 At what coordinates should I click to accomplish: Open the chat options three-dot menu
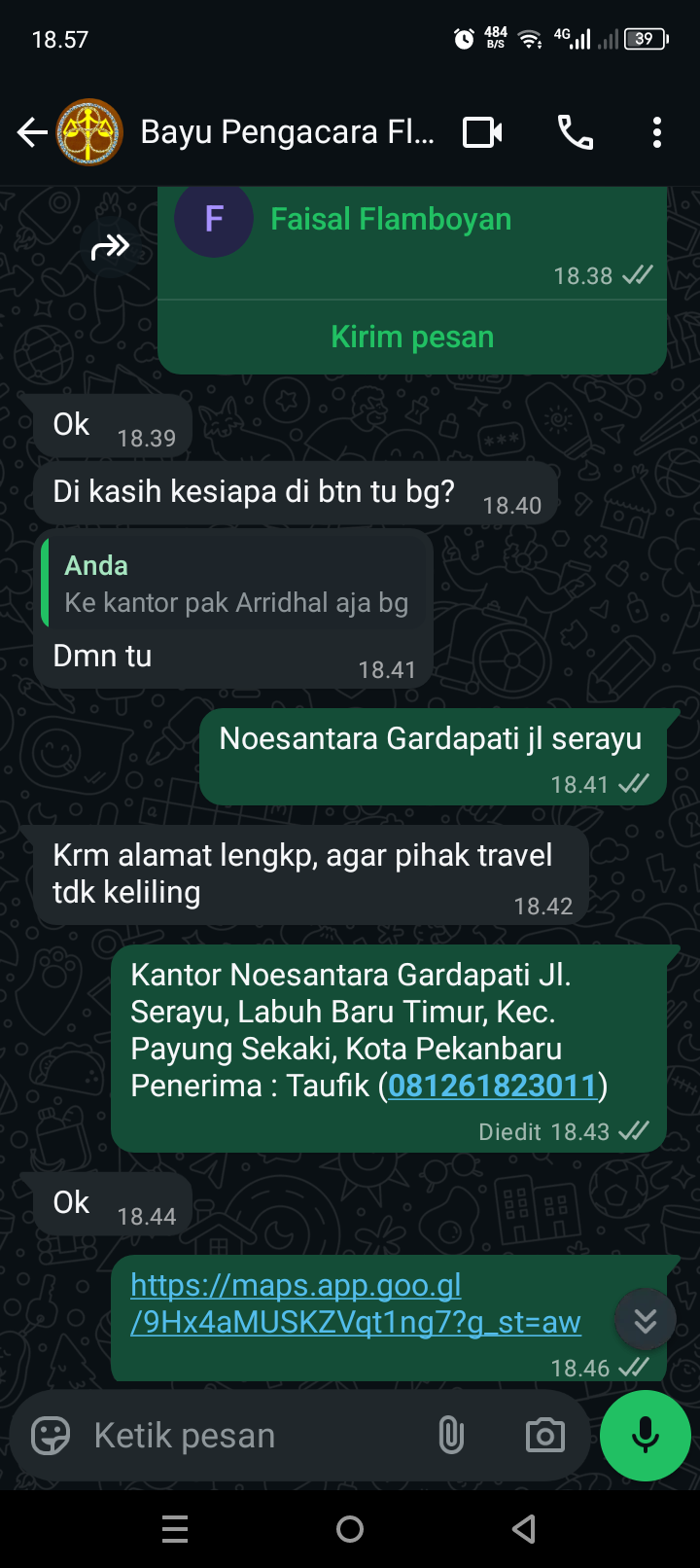(656, 132)
